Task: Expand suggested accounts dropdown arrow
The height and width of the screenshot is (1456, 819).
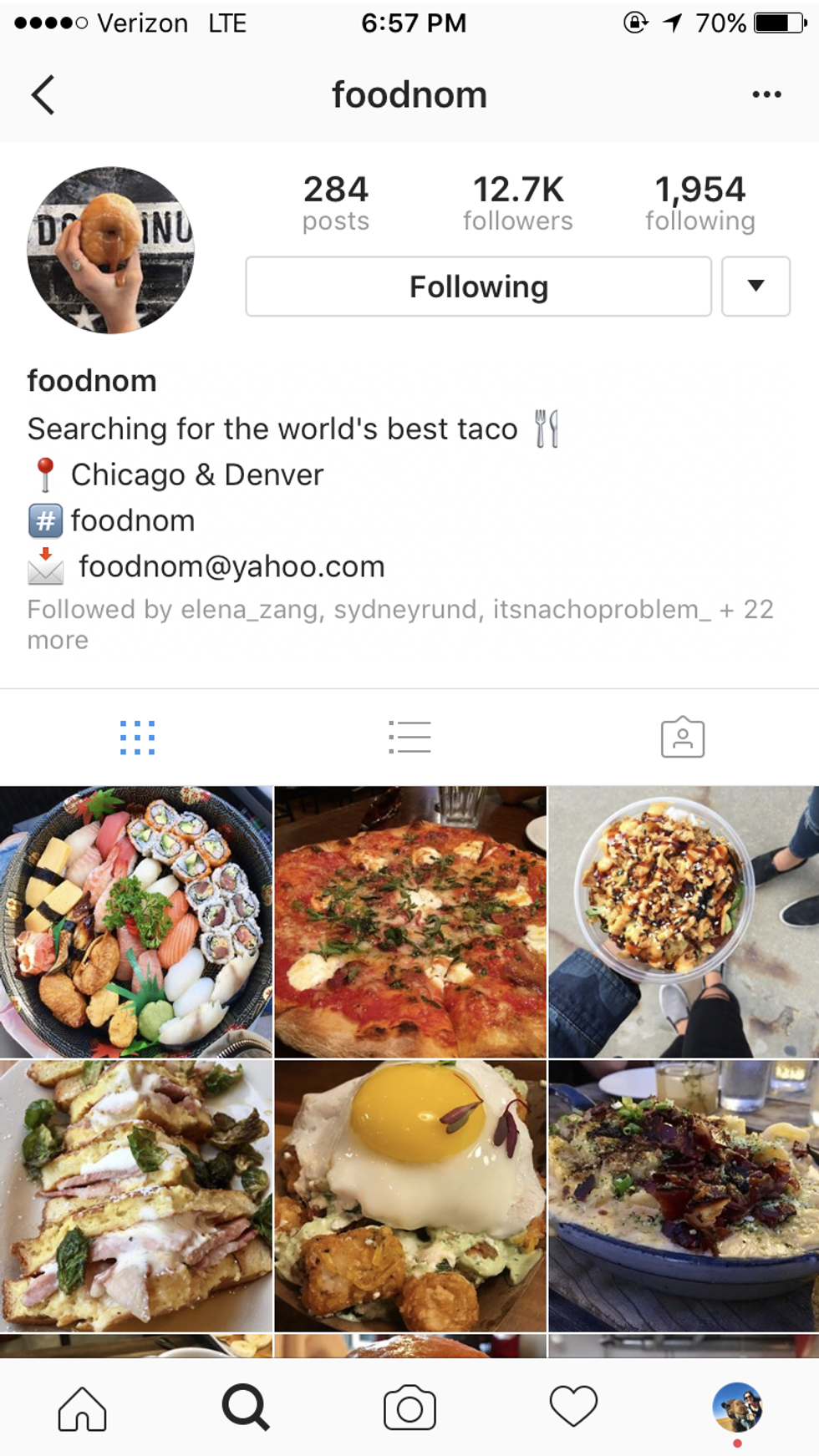Action: [x=755, y=287]
